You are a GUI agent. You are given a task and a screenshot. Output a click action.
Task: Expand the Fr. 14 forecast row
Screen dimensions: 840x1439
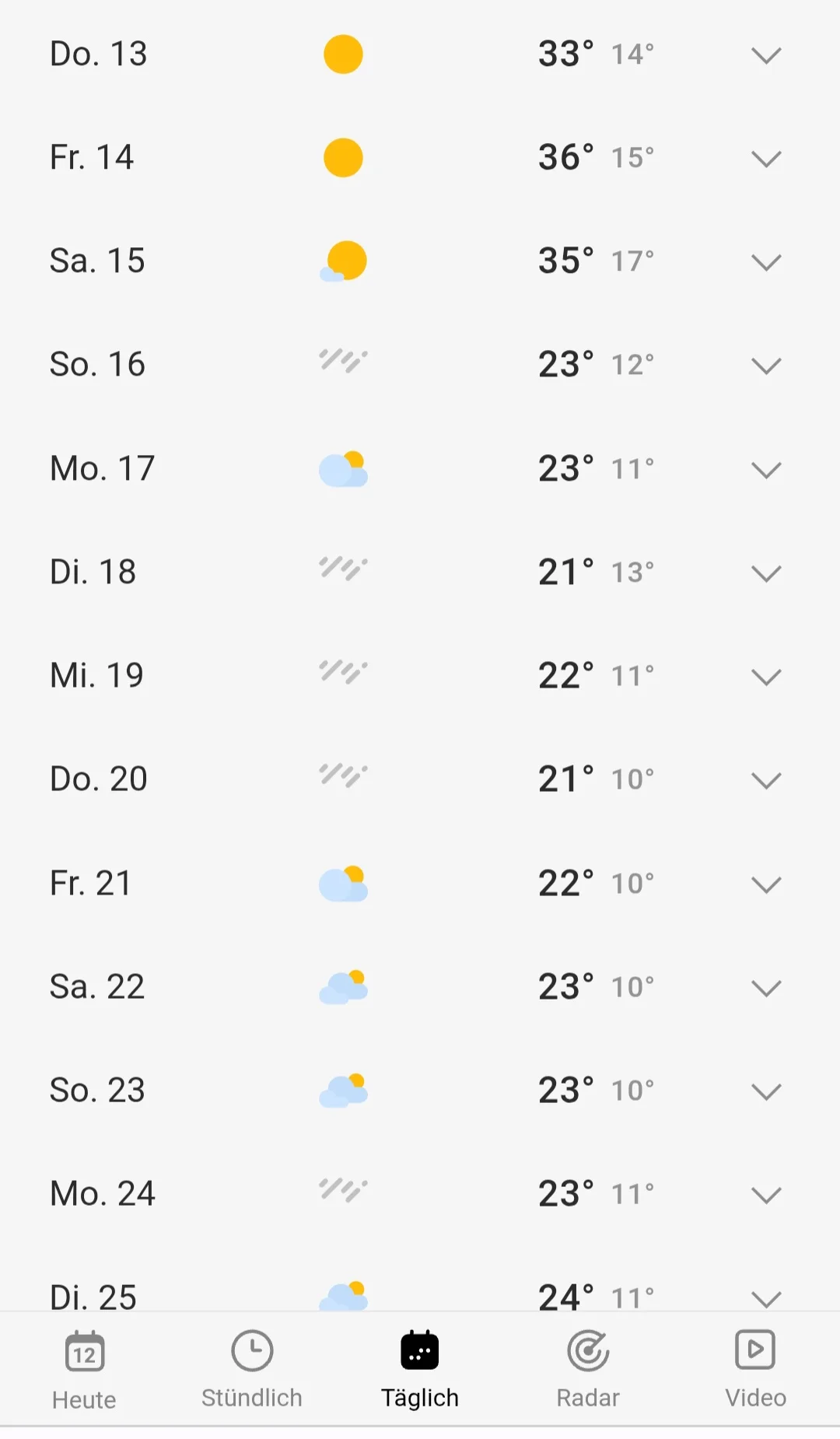pyautogui.click(x=766, y=159)
